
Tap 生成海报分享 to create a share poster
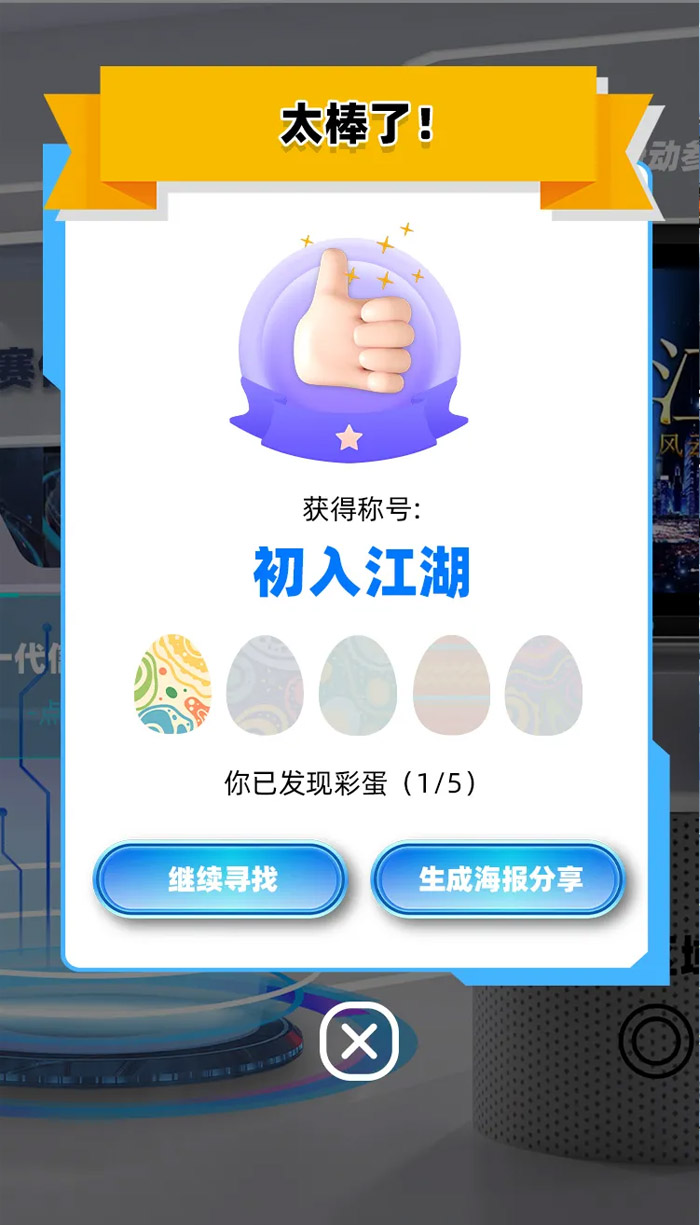coord(498,879)
